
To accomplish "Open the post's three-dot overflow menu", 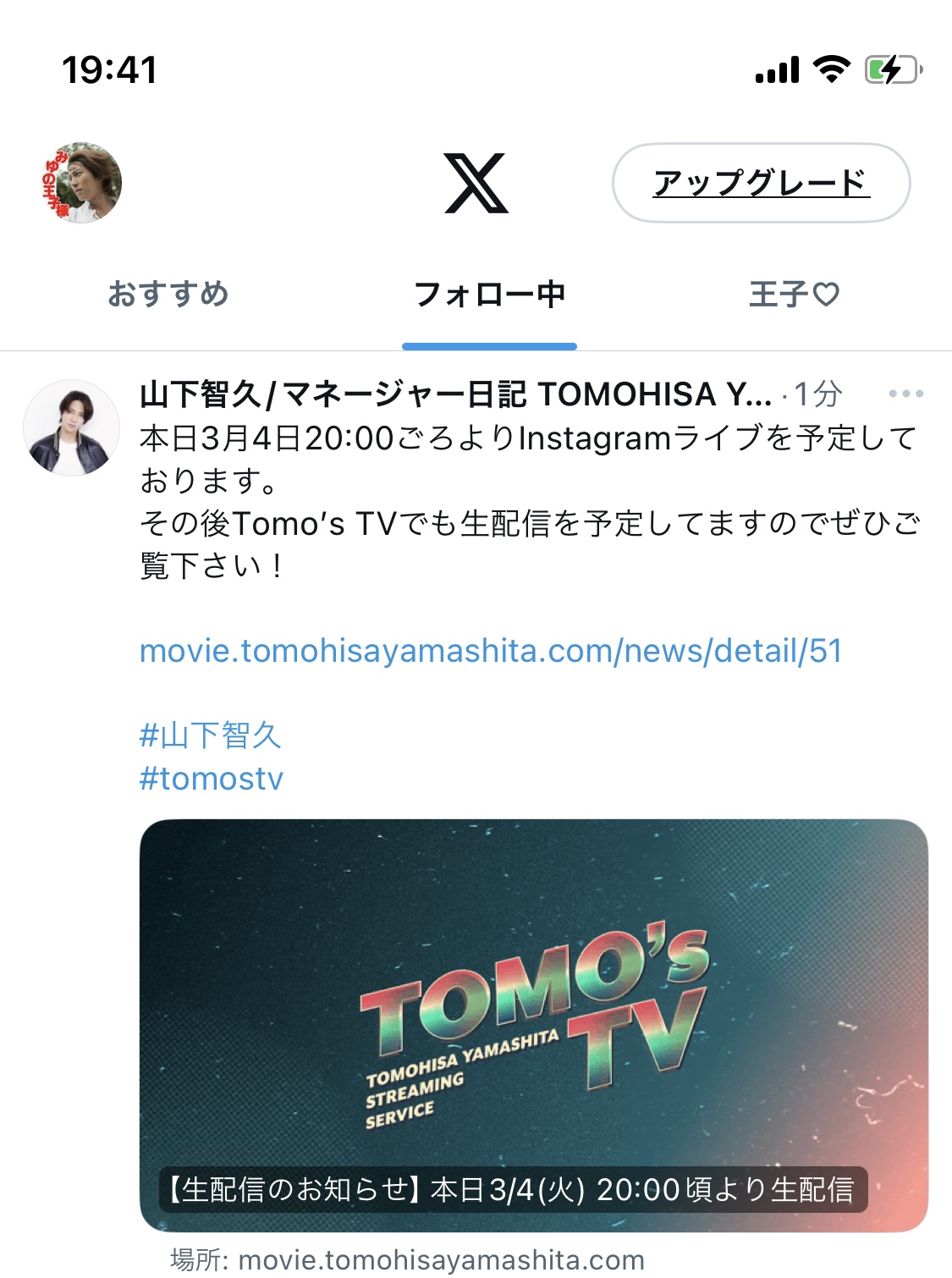I will 905,394.
